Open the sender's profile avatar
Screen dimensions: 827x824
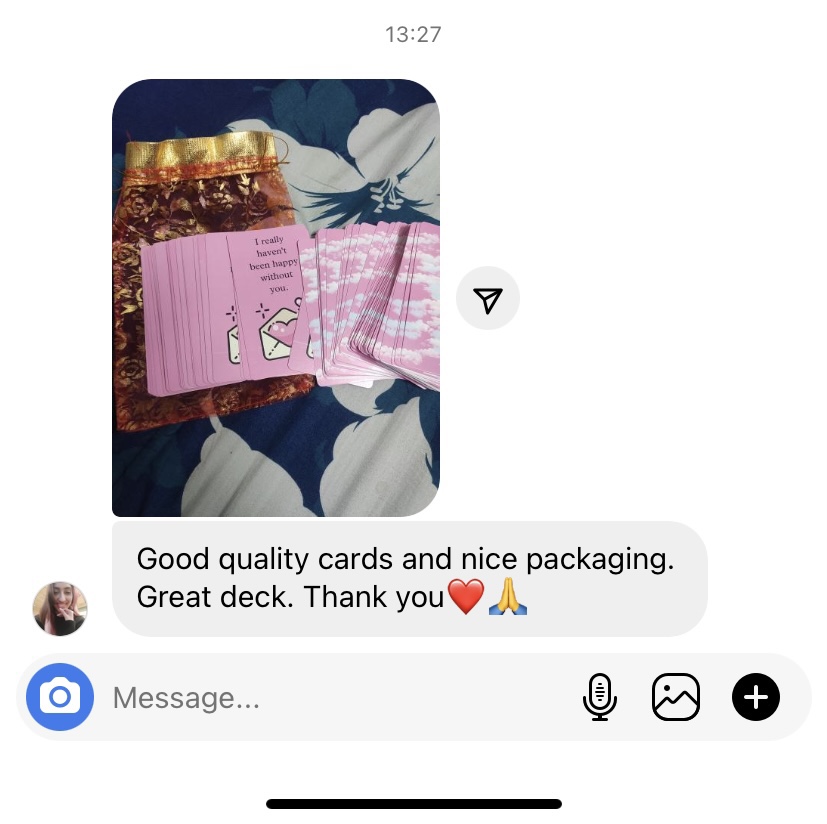[x=60, y=608]
